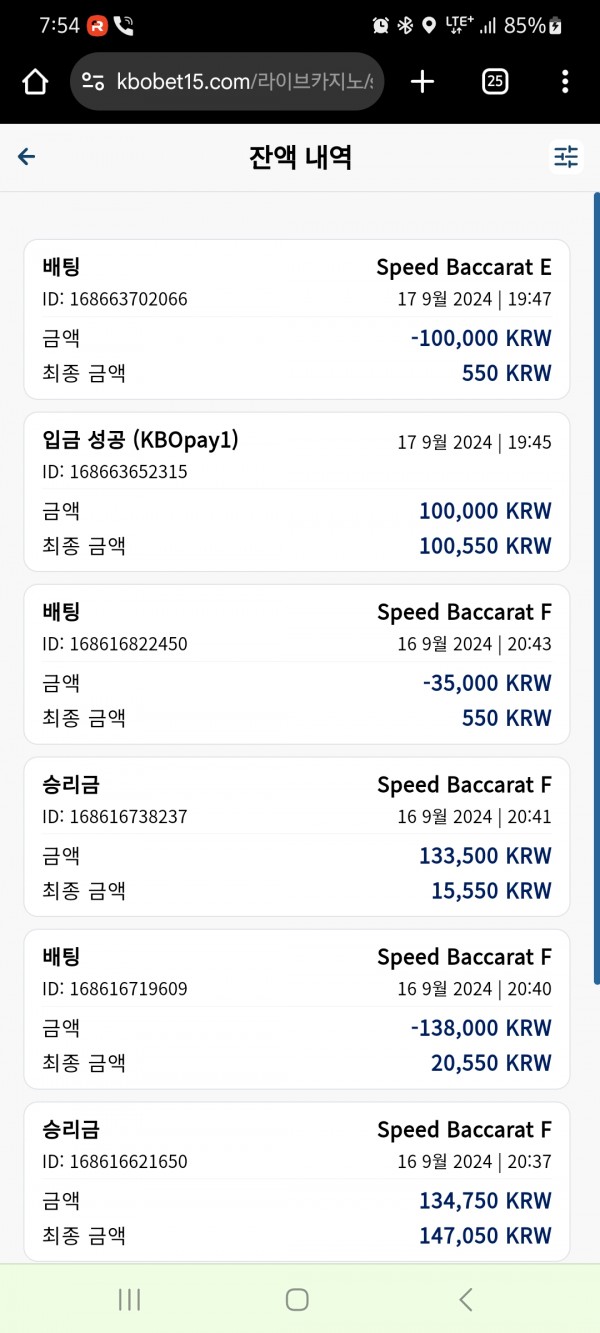The image size is (600, 1333).
Task: Open the filter settings icon
Action: (566, 157)
